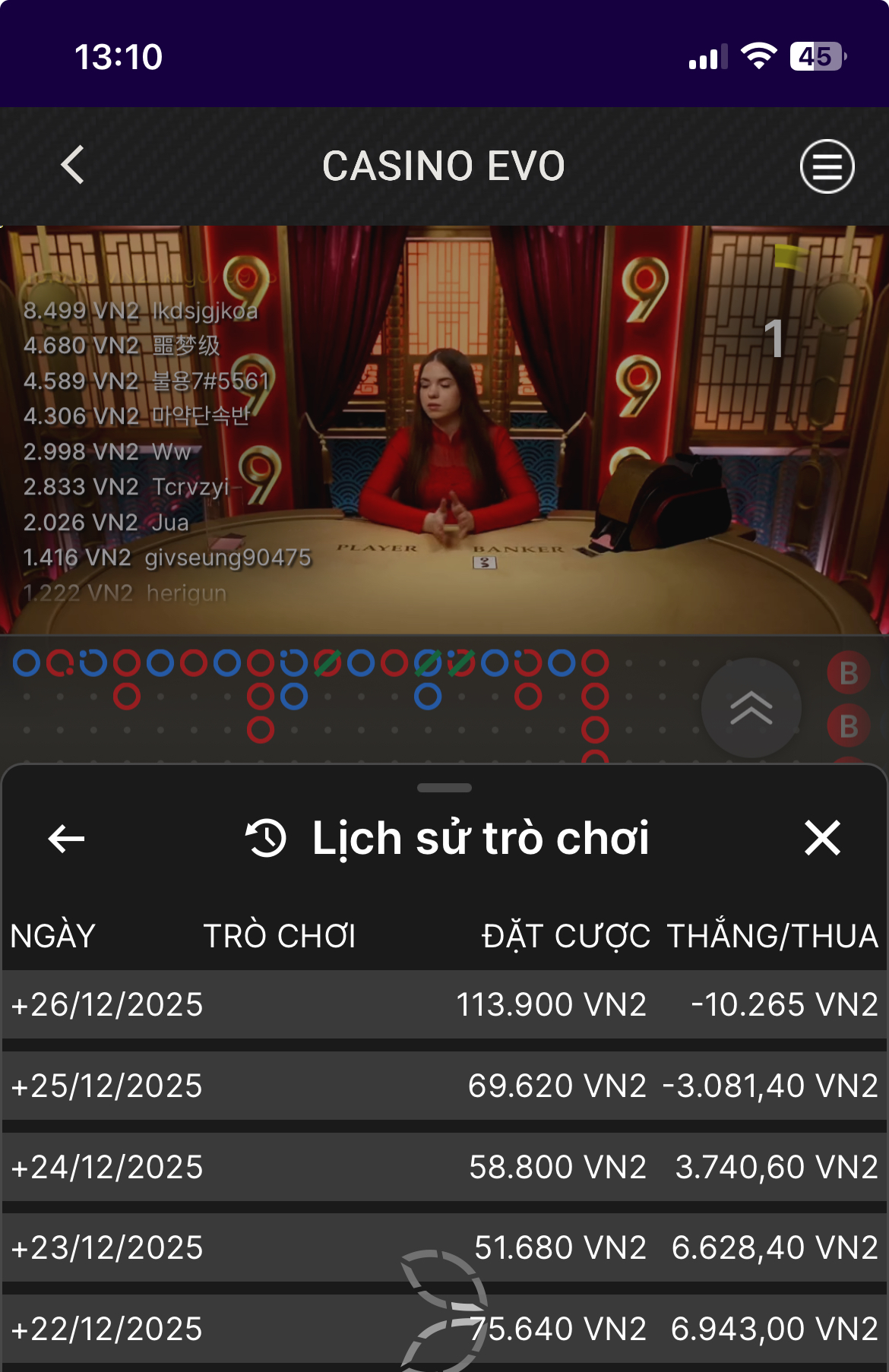The image size is (889, 1372).
Task: Expand the roadmap with the double chevron
Action: [x=751, y=707]
